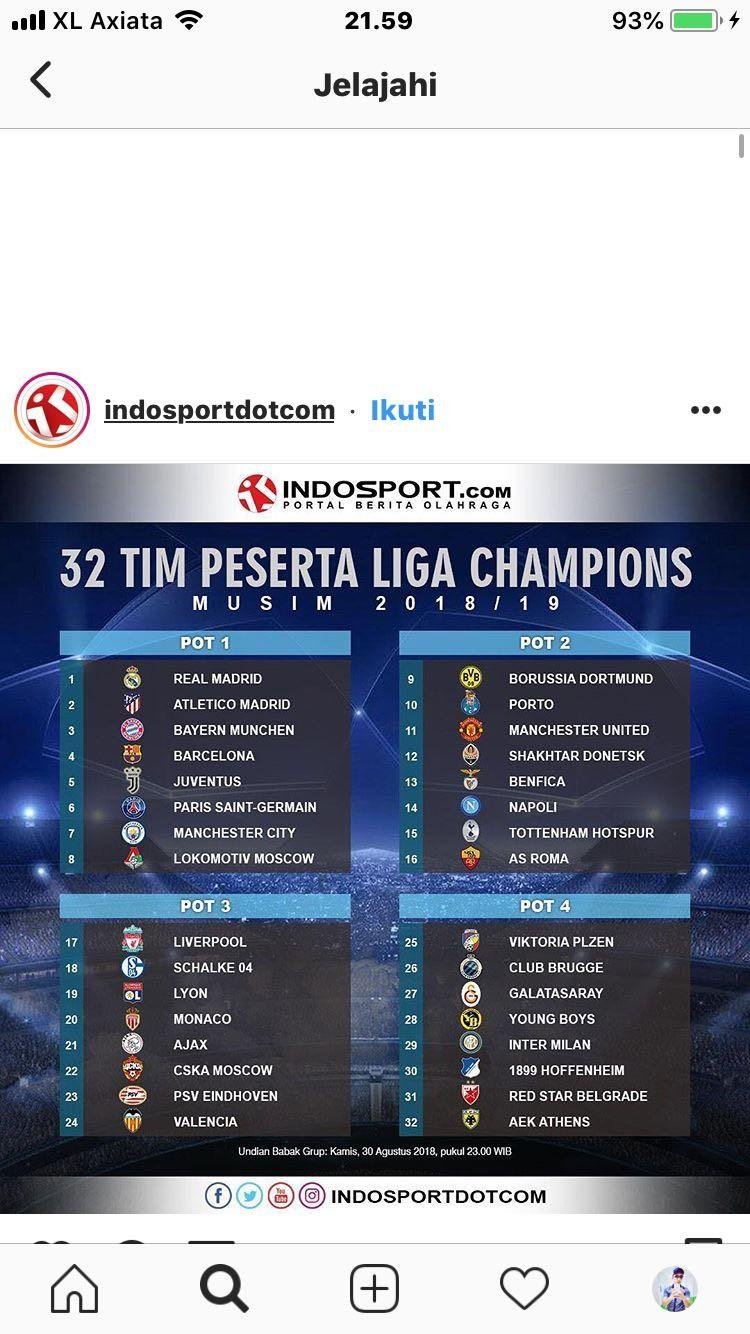Go back from the Jelajahi screen
Image resolution: width=750 pixels, height=1334 pixels.
(40, 80)
